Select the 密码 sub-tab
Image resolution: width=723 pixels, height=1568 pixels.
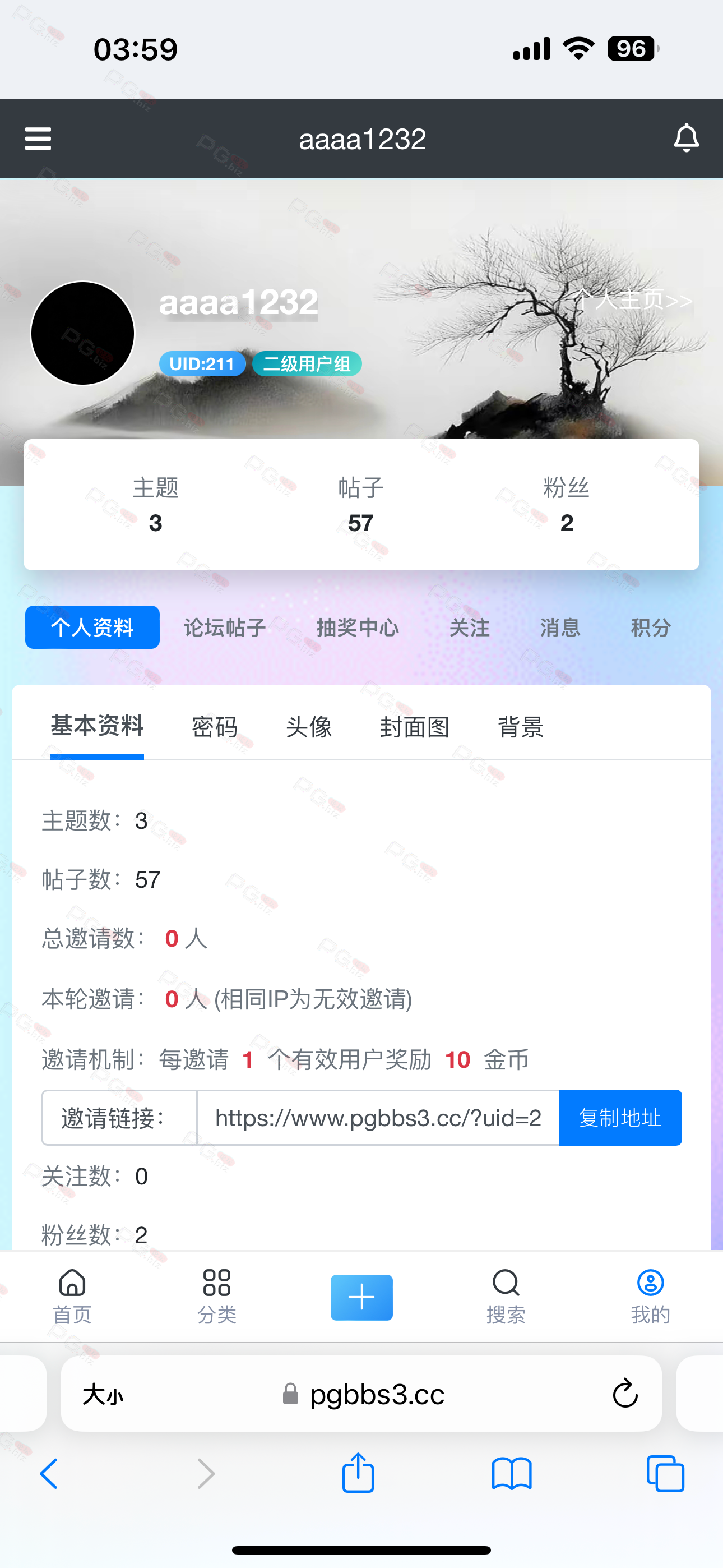(214, 727)
